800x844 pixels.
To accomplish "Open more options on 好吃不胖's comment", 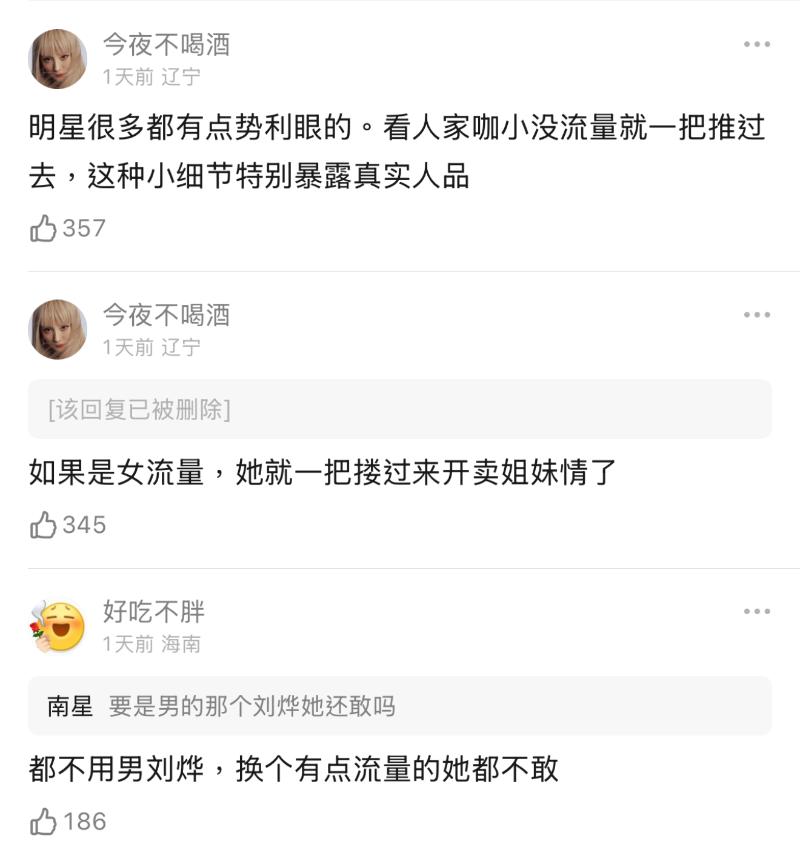I will click(x=757, y=612).
